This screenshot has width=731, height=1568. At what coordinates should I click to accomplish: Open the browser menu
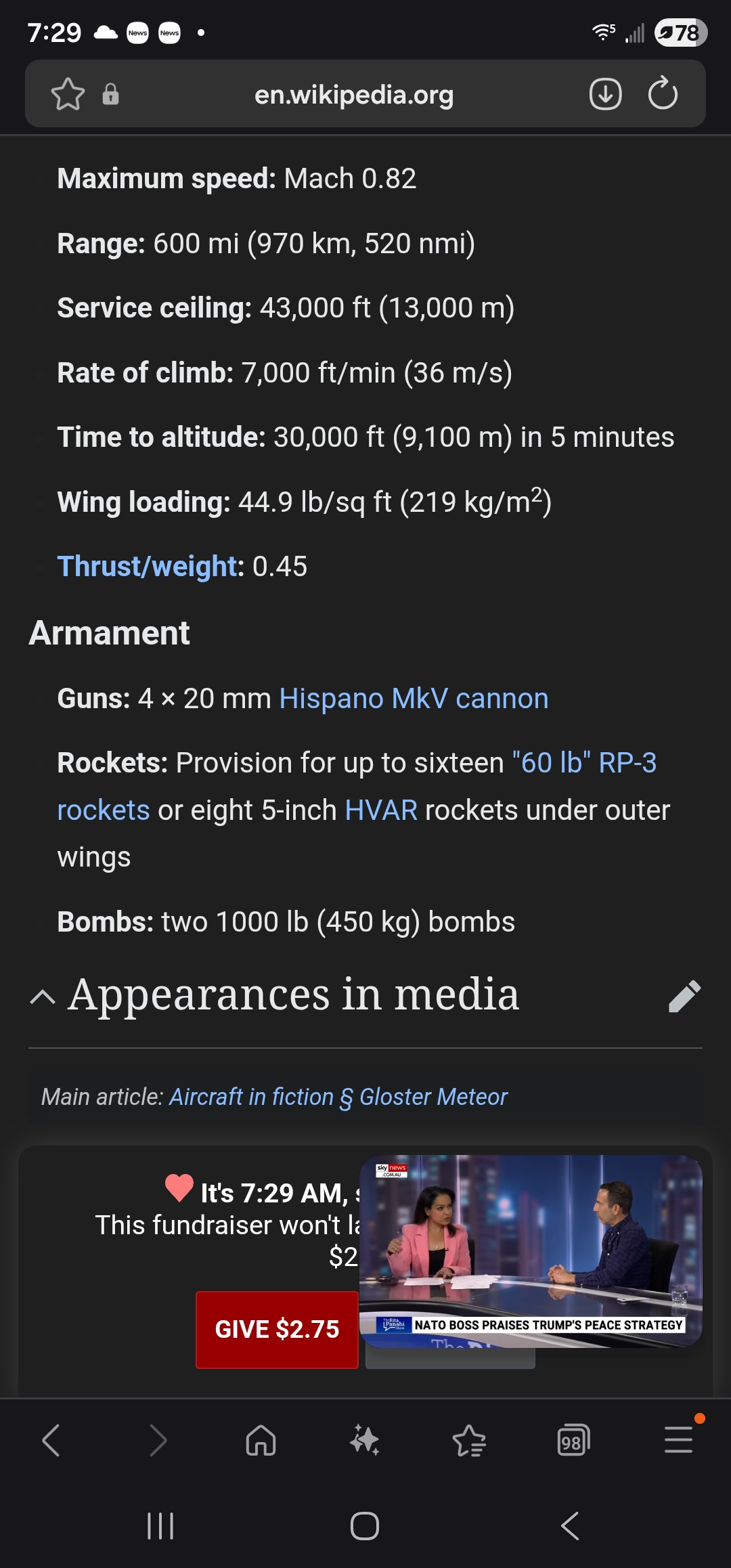tap(678, 1440)
